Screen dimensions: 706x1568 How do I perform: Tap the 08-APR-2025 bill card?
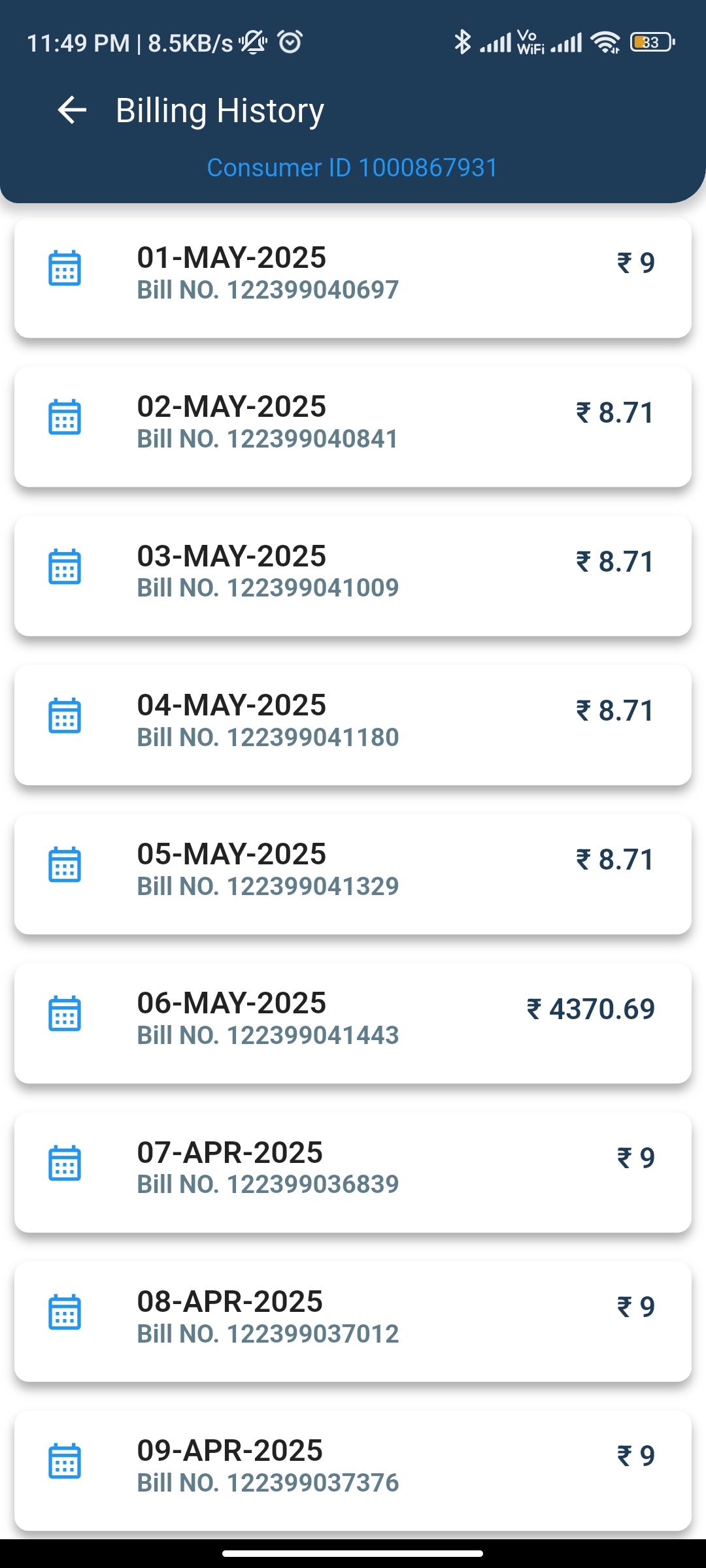pyautogui.click(x=353, y=1322)
